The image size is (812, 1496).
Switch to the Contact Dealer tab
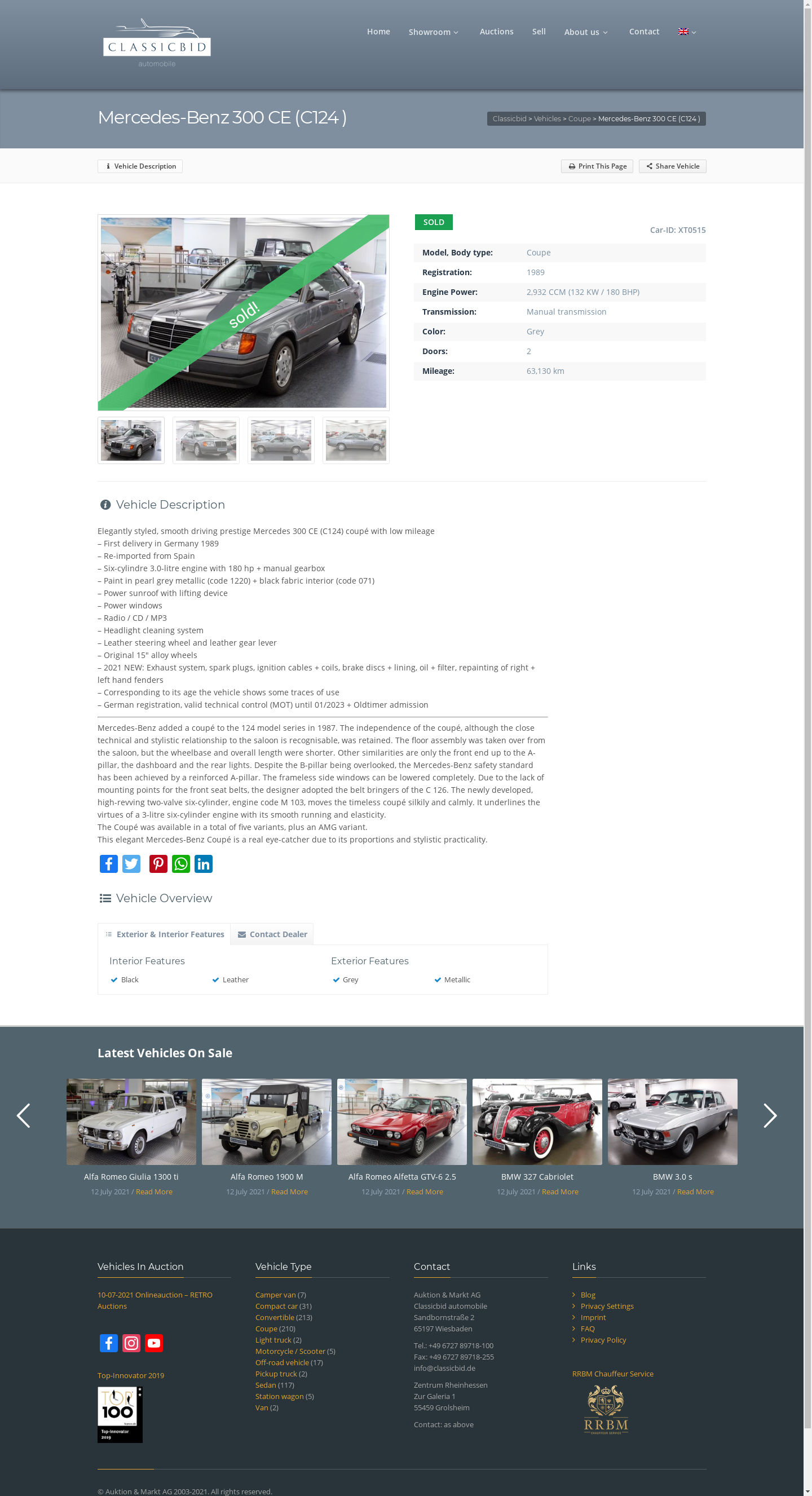pos(272,934)
